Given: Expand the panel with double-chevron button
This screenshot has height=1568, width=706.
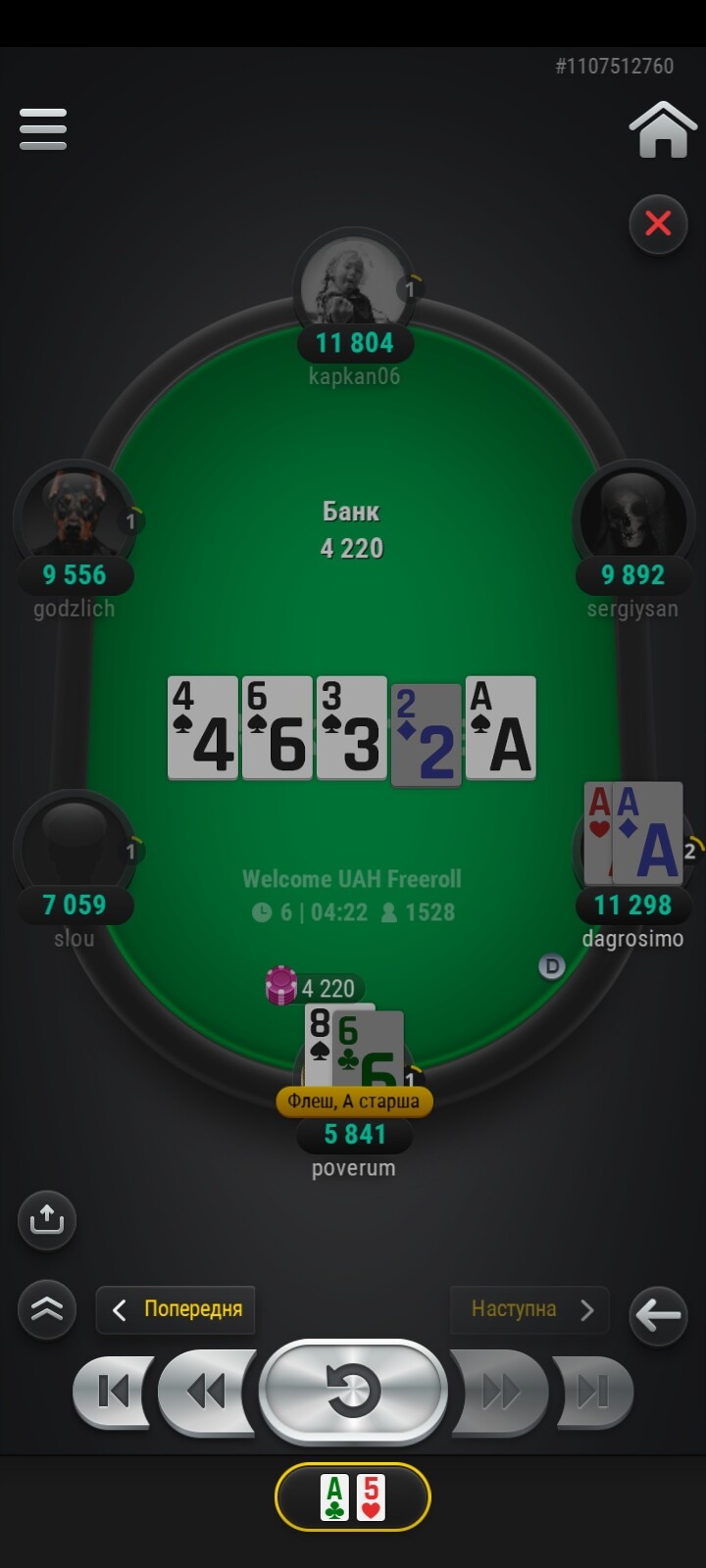Looking at the screenshot, I should (x=47, y=1309).
